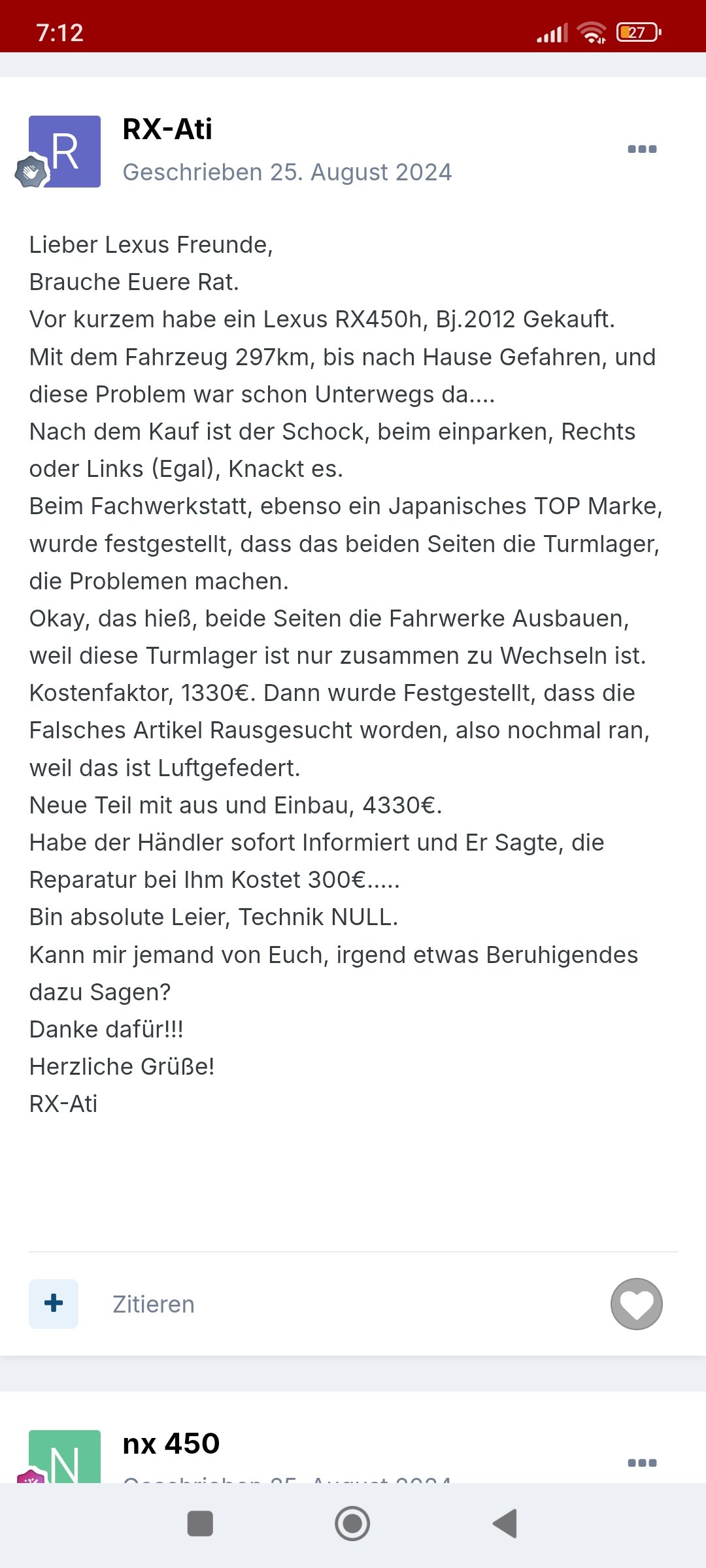Open the options menu on RX-Ati's post

pyautogui.click(x=642, y=149)
